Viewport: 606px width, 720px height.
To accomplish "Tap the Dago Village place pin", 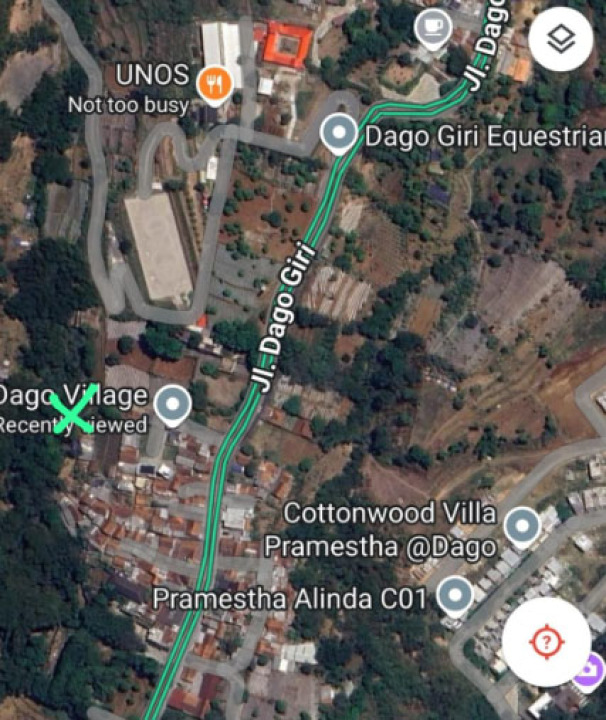I will click(x=174, y=406).
